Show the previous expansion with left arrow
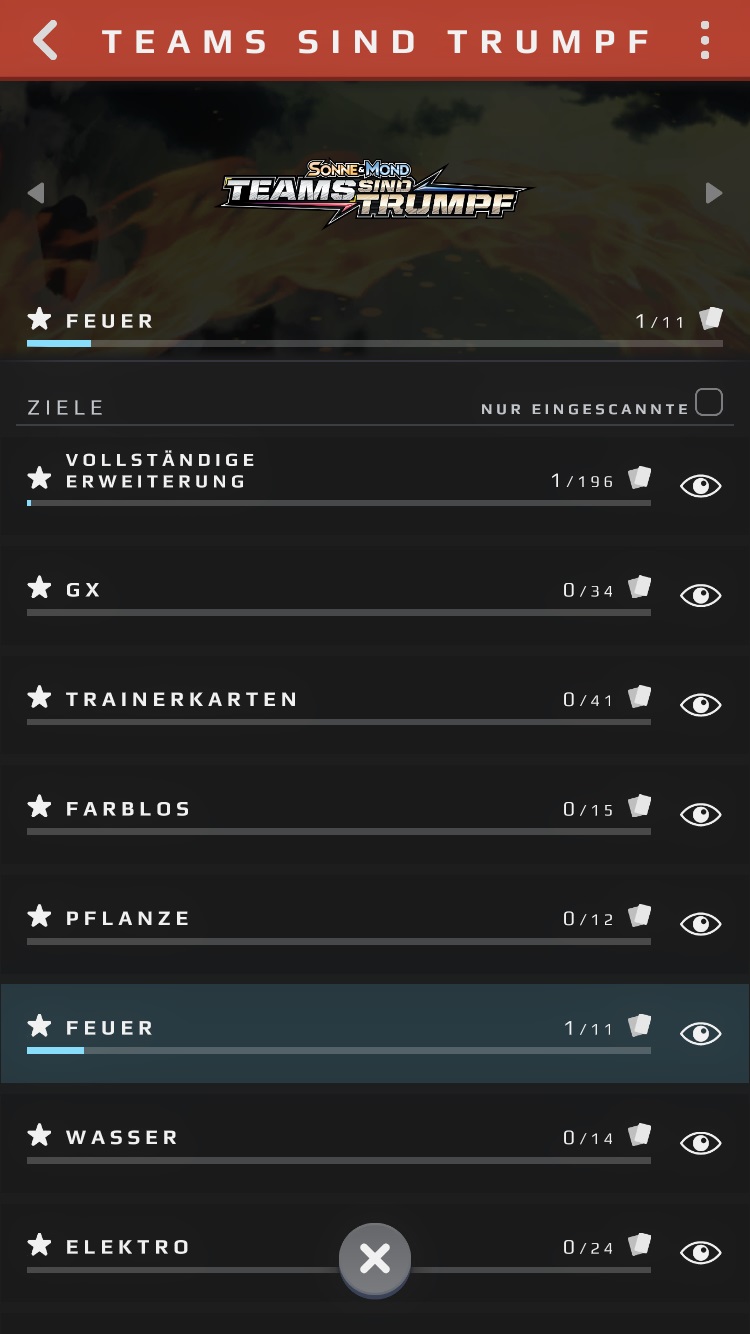The width and height of the screenshot is (750, 1334). [36, 193]
